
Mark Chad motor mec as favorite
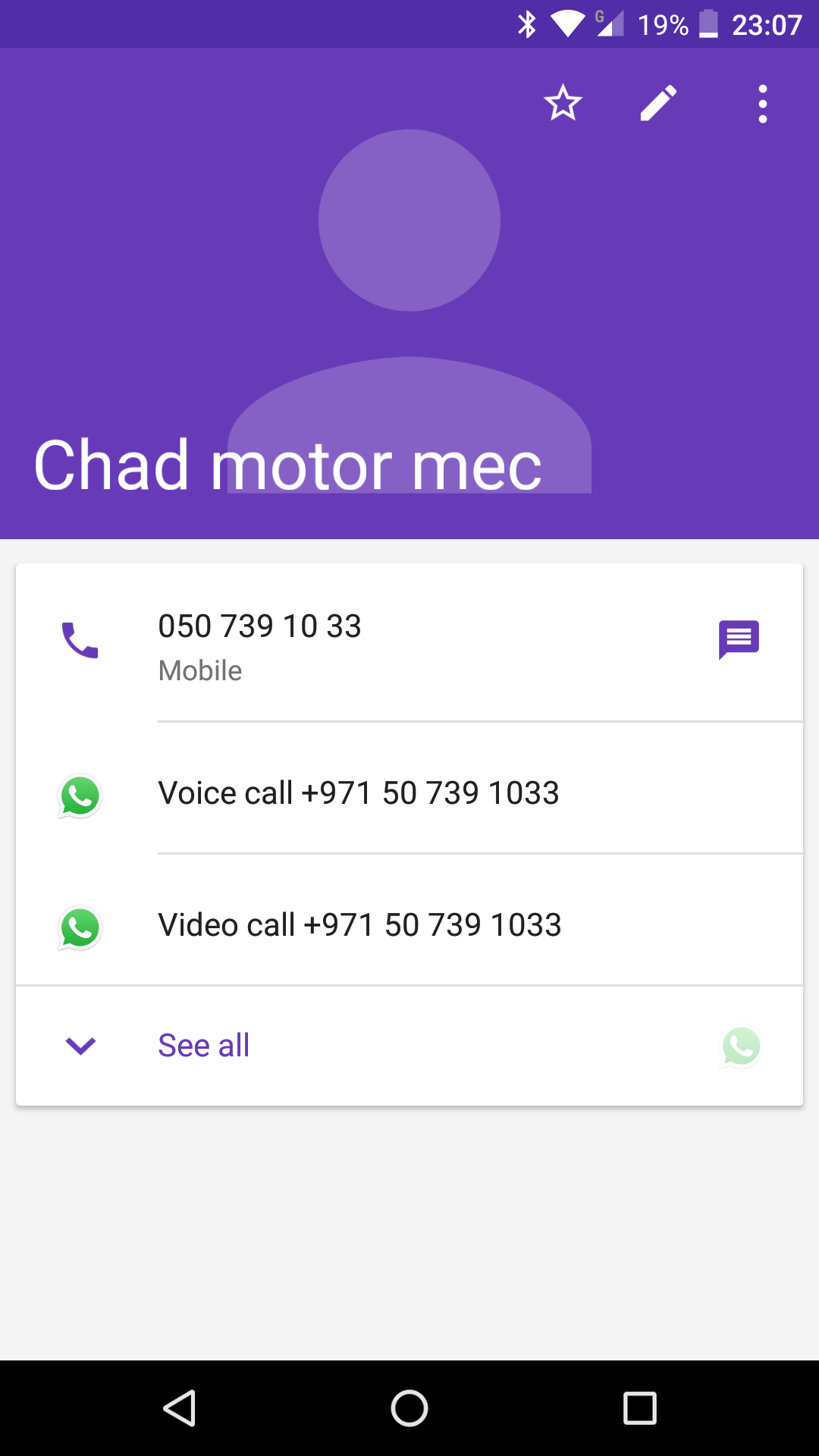point(563,103)
